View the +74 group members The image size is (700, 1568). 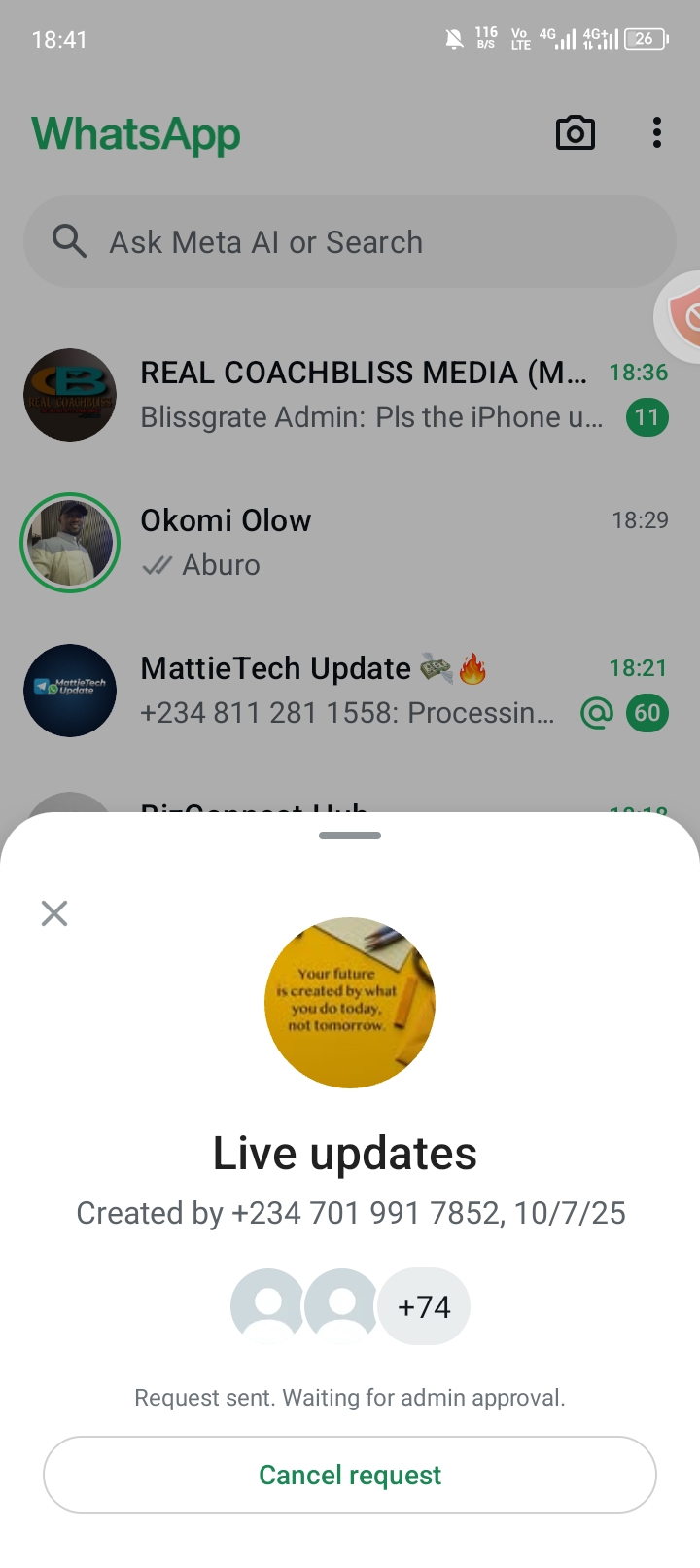pyautogui.click(x=424, y=1306)
